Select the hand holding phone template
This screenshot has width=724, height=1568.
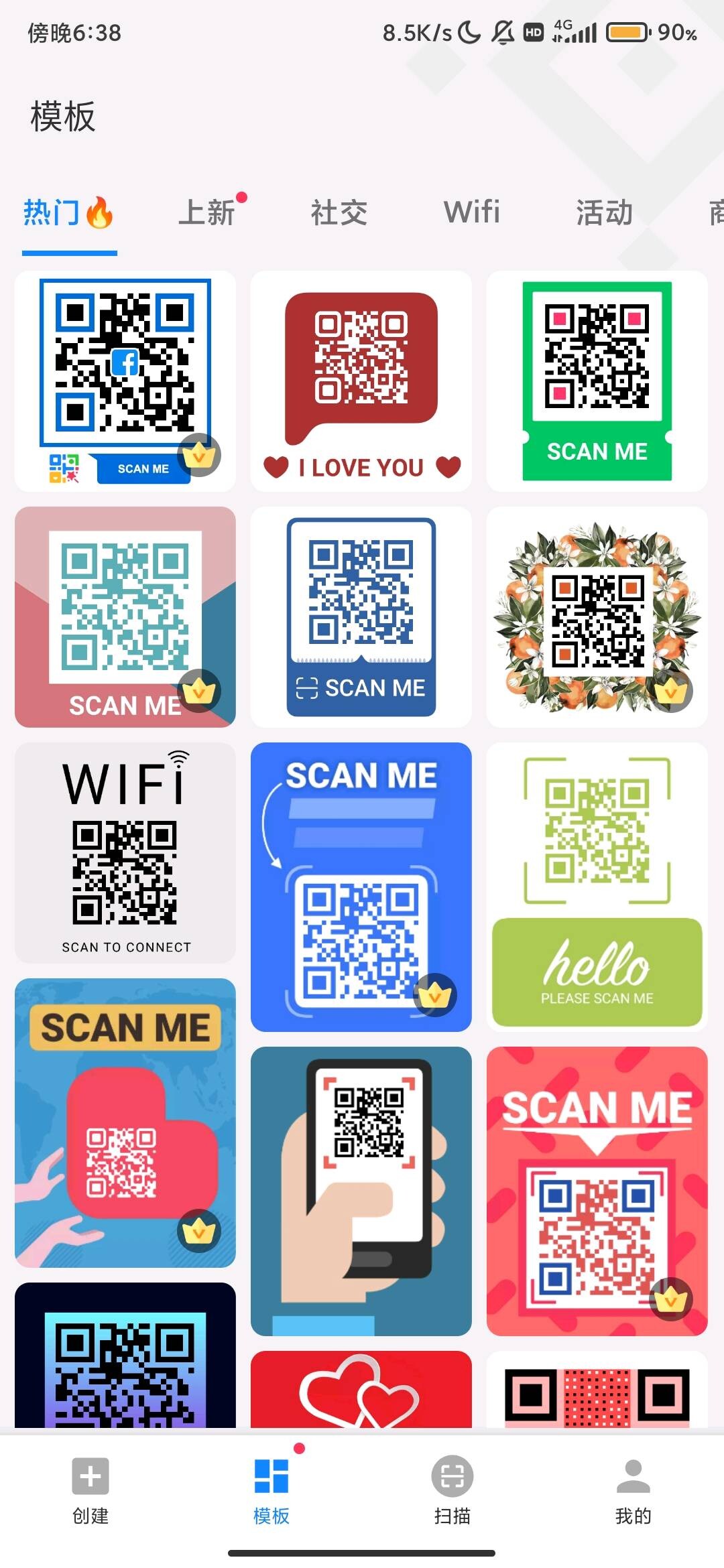[361, 1191]
